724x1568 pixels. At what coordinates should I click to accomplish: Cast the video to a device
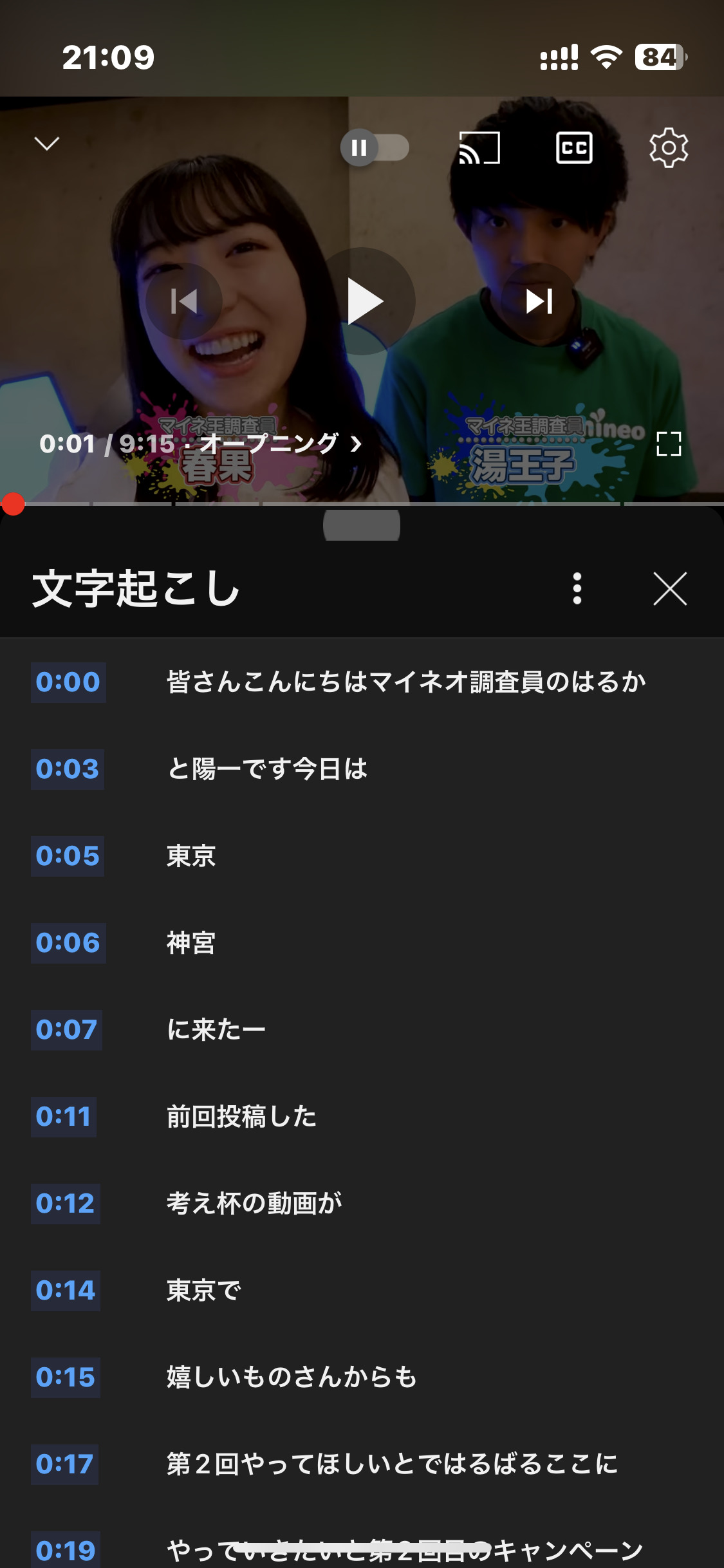[x=479, y=148]
